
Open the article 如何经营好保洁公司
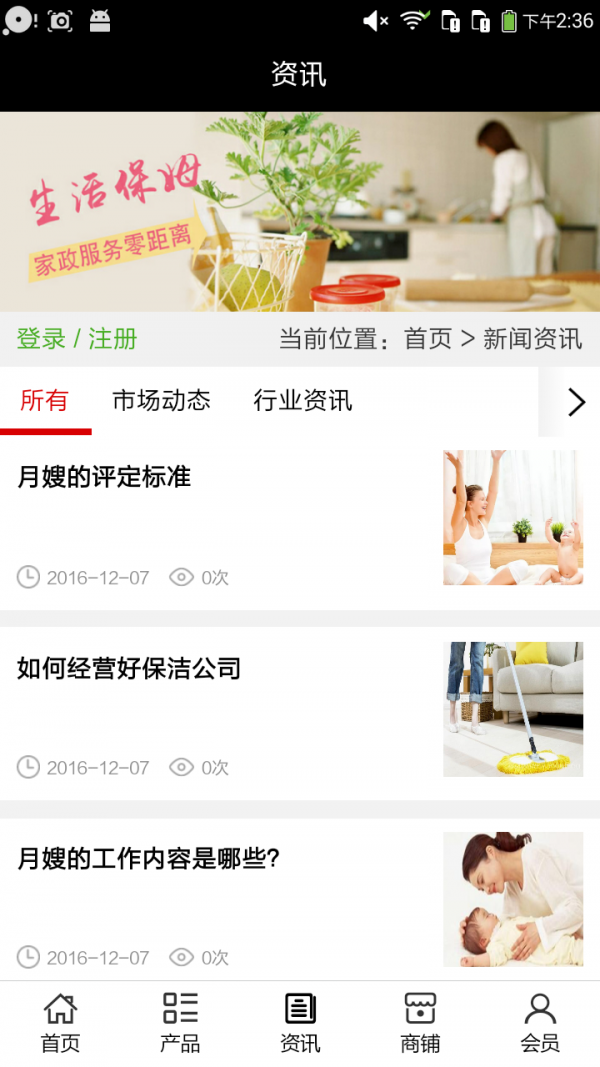(x=129, y=668)
